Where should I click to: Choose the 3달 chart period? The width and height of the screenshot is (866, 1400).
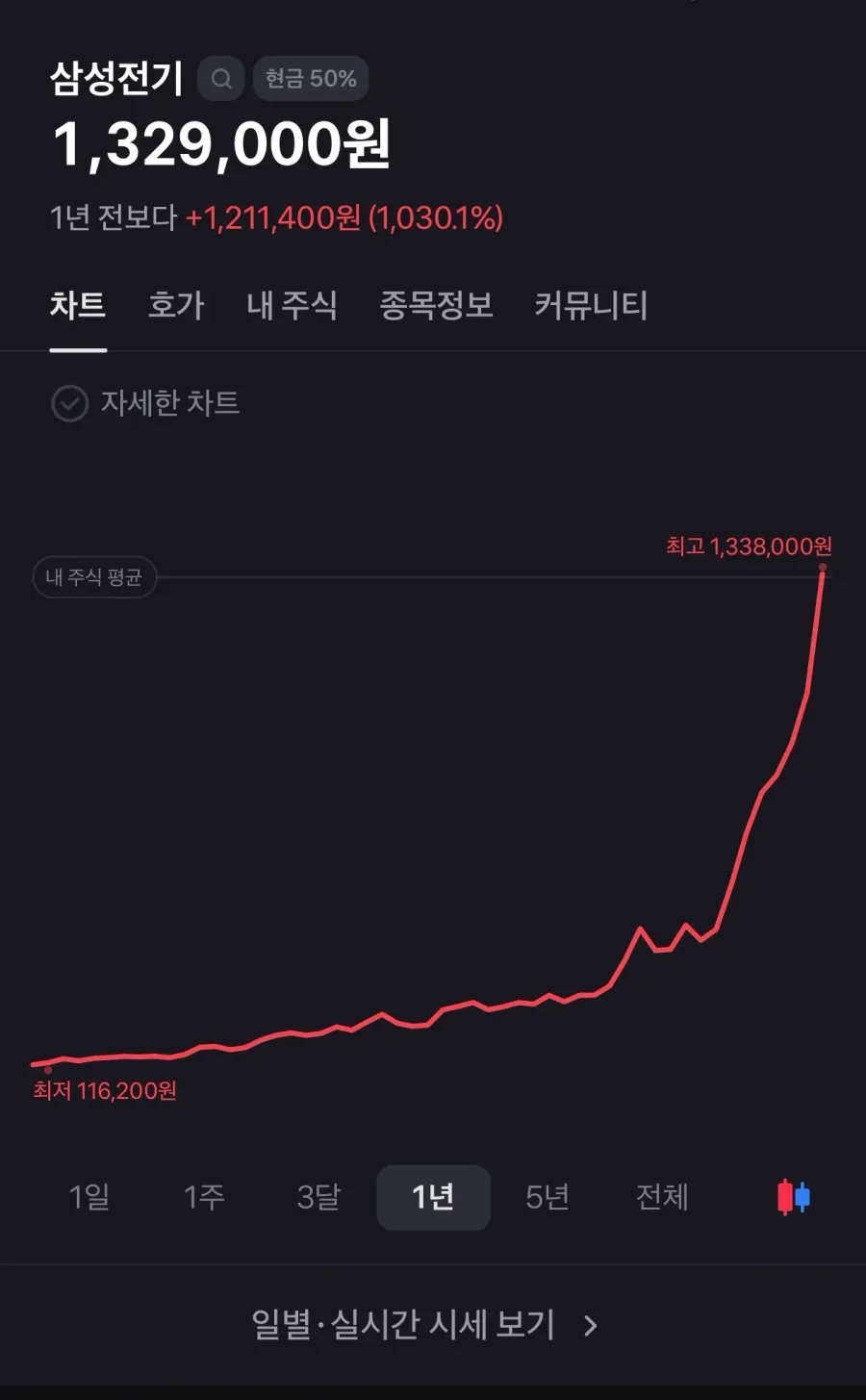tap(318, 1197)
